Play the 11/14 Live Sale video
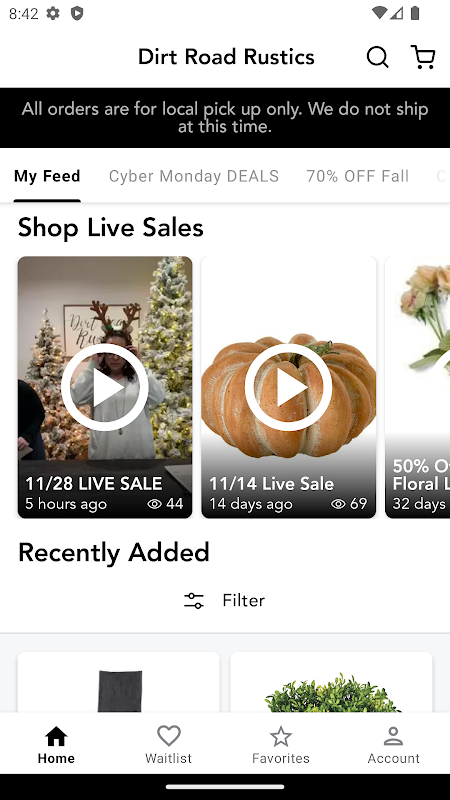The height and width of the screenshot is (800, 450). pyautogui.click(x=288, y=387)
